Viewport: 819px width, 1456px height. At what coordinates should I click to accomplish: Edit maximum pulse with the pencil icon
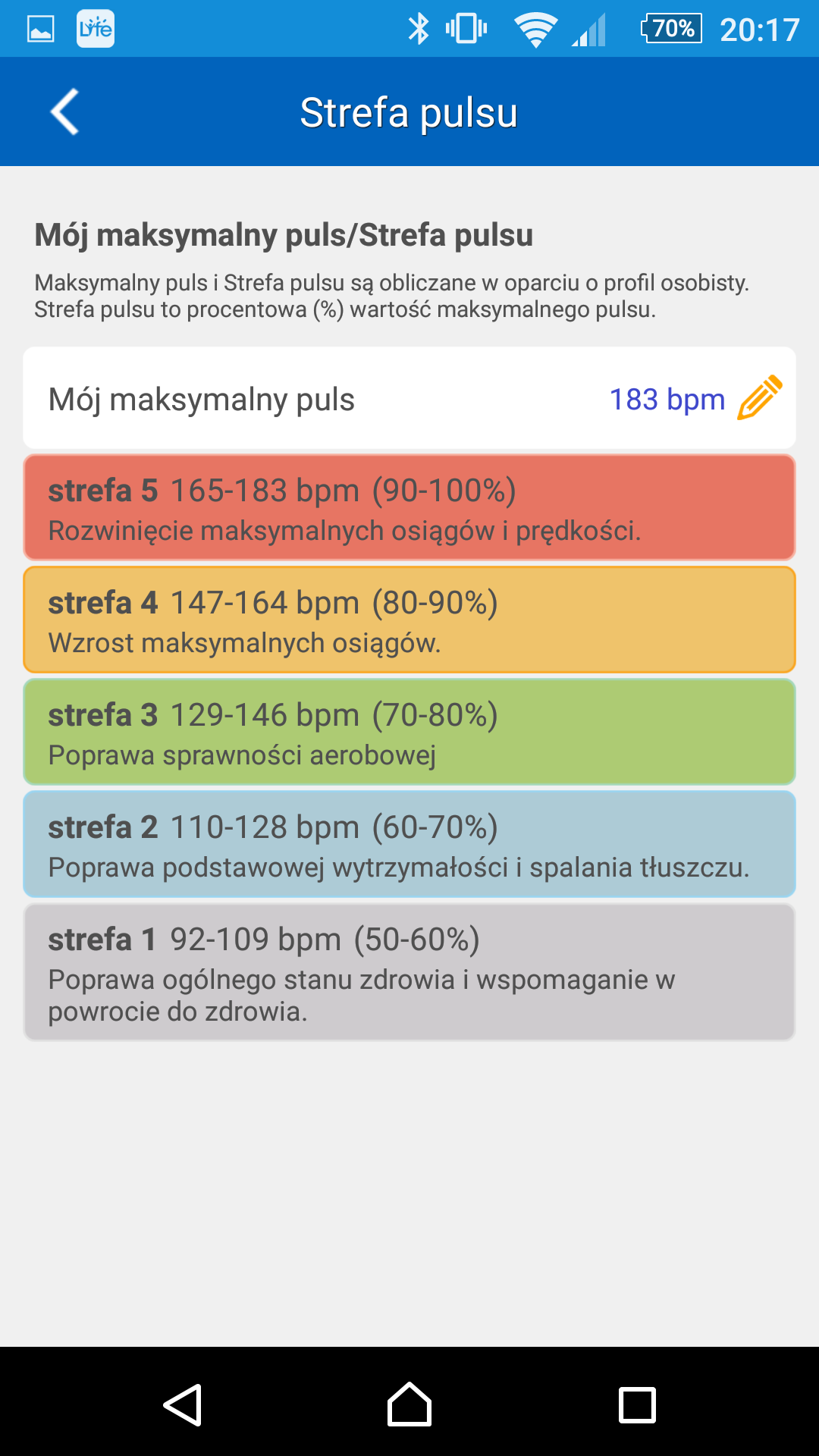[760, 397]
